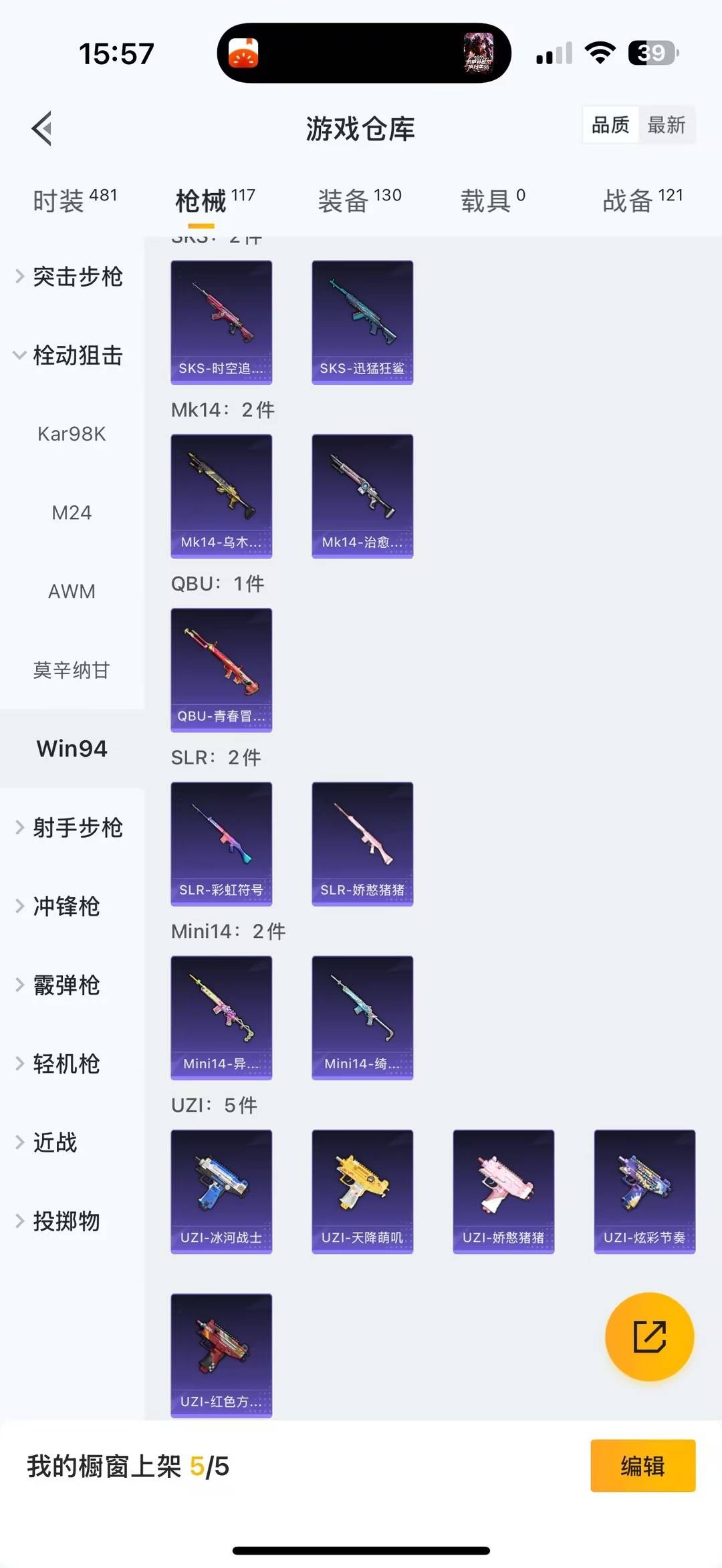Go back from 游戏仓库
This screenshot has height=1568, width=722.
click(42, 128)
